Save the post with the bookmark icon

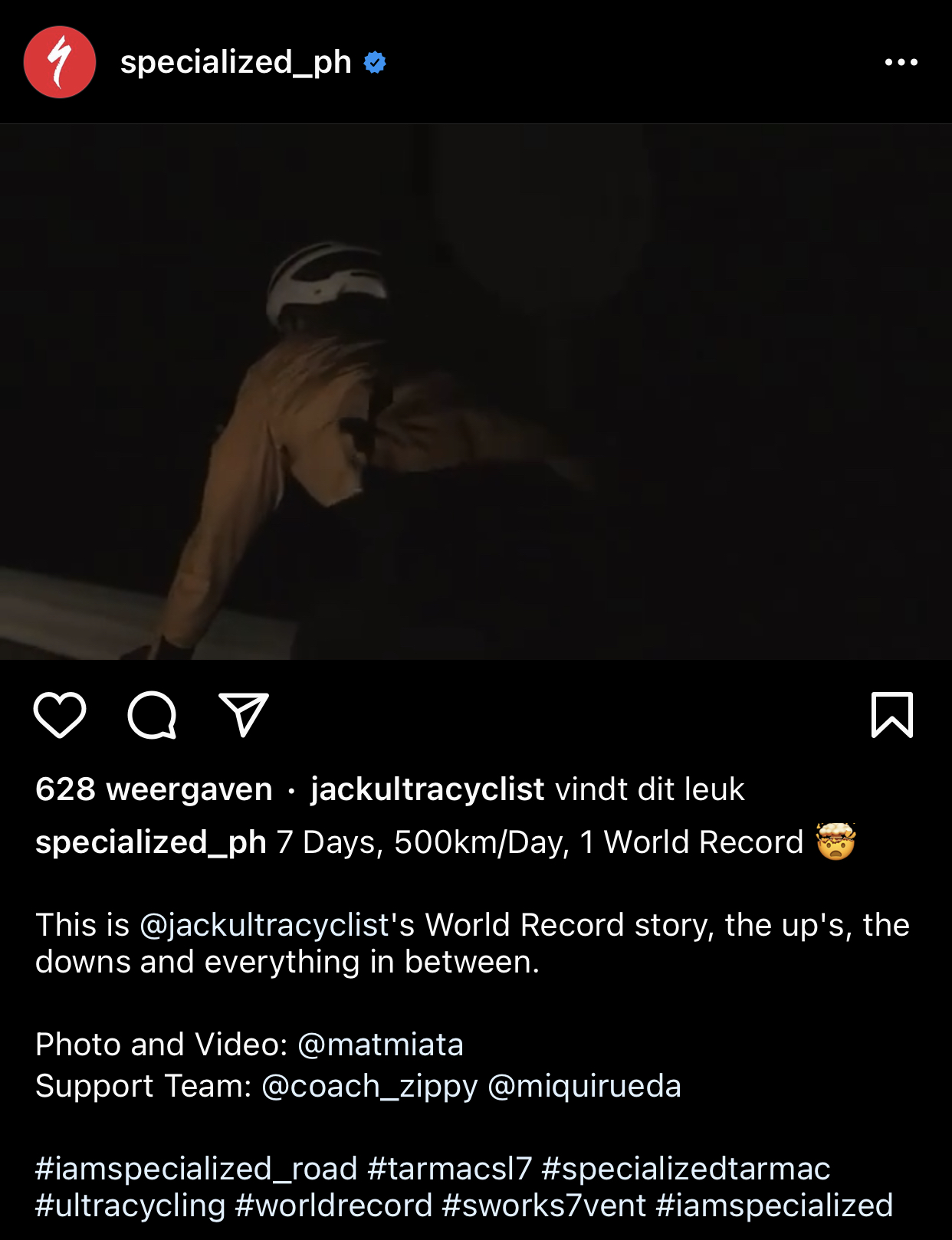click(892, 715)
